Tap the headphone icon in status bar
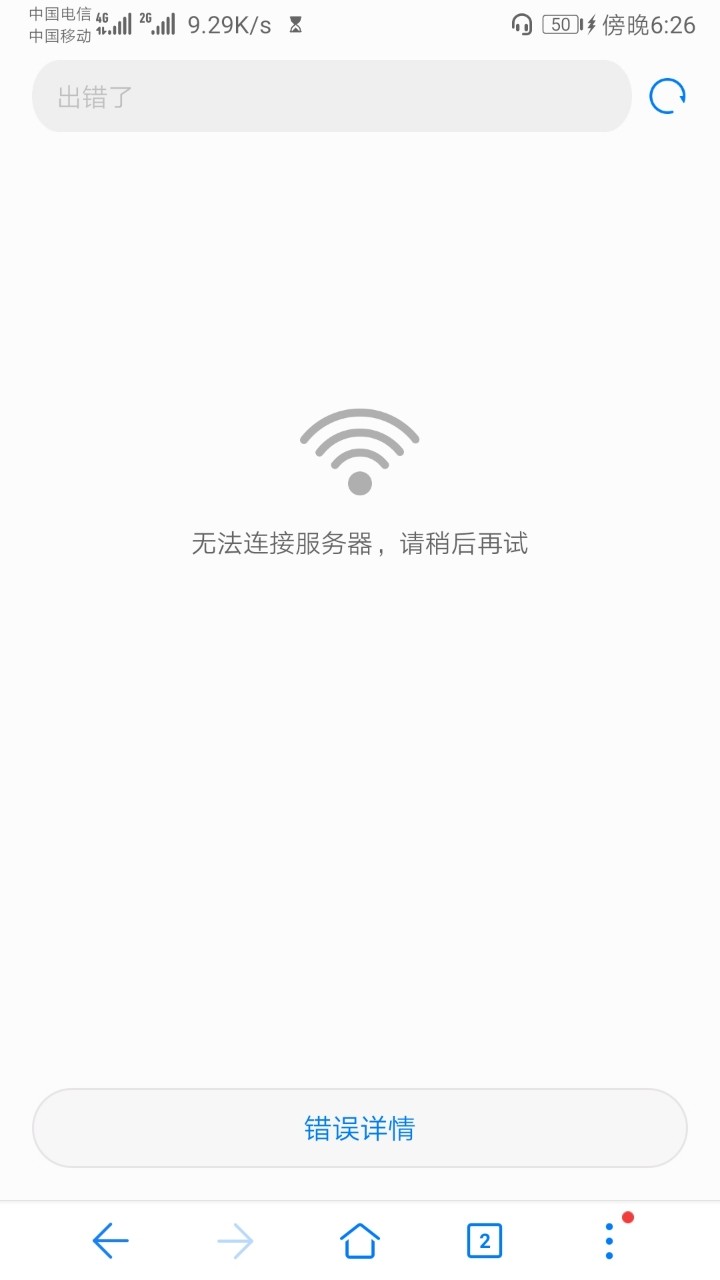The width and height of the screenshot is (720, 1280). click(x=521, y=24)
